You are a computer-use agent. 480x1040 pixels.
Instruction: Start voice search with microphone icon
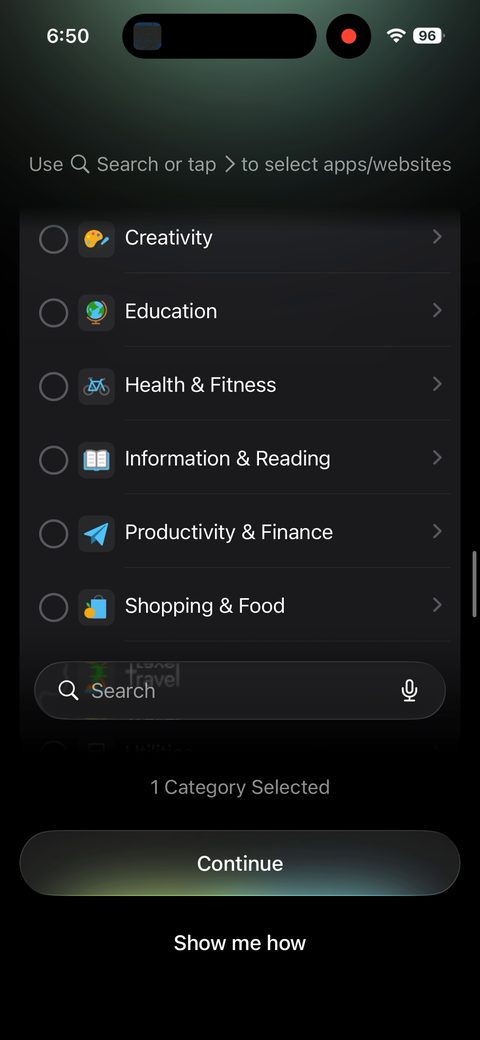(x=409, y=690)
